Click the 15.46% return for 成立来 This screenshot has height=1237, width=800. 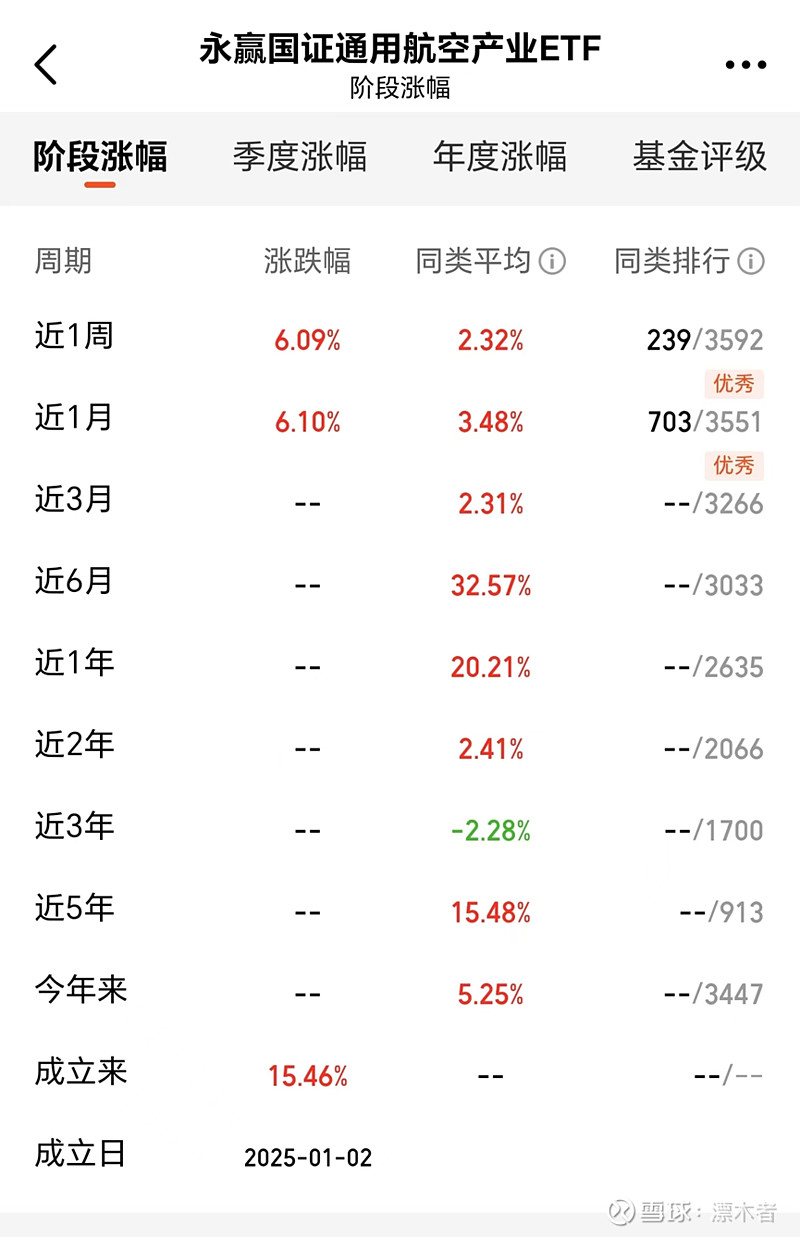tap(307, 1075)
